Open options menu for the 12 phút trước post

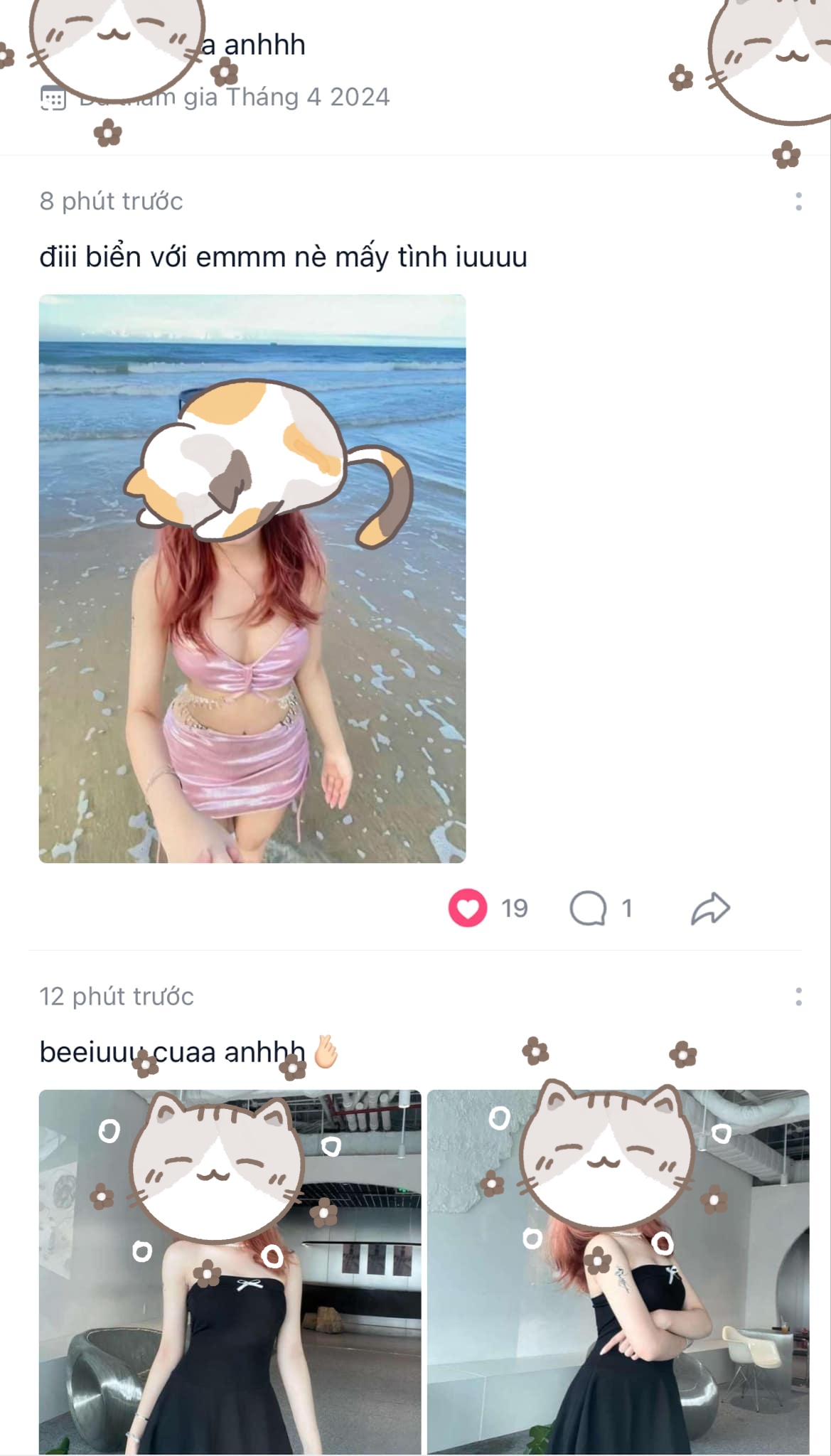pyautogui.click(x=798, y=997)
